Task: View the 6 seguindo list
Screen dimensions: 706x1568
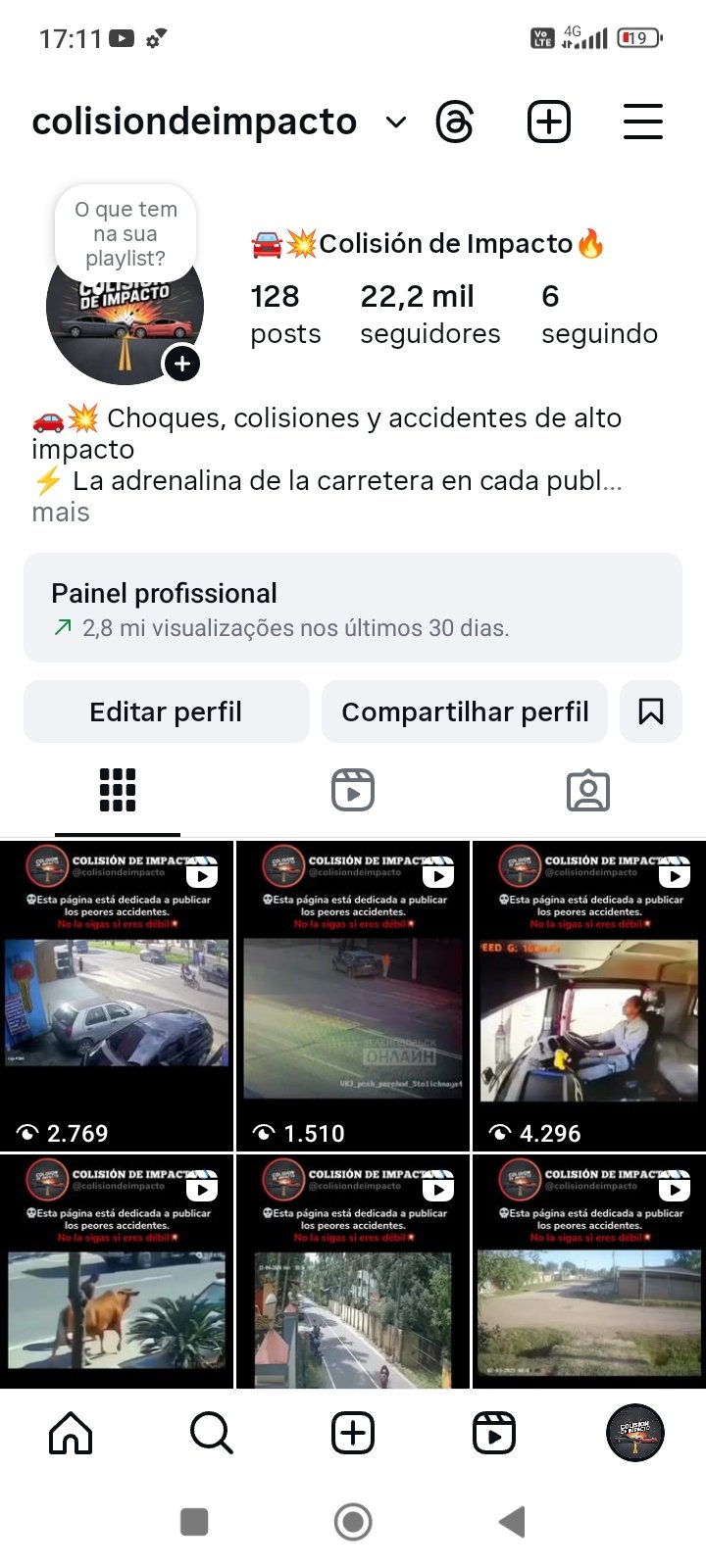Action: (599, 314)
